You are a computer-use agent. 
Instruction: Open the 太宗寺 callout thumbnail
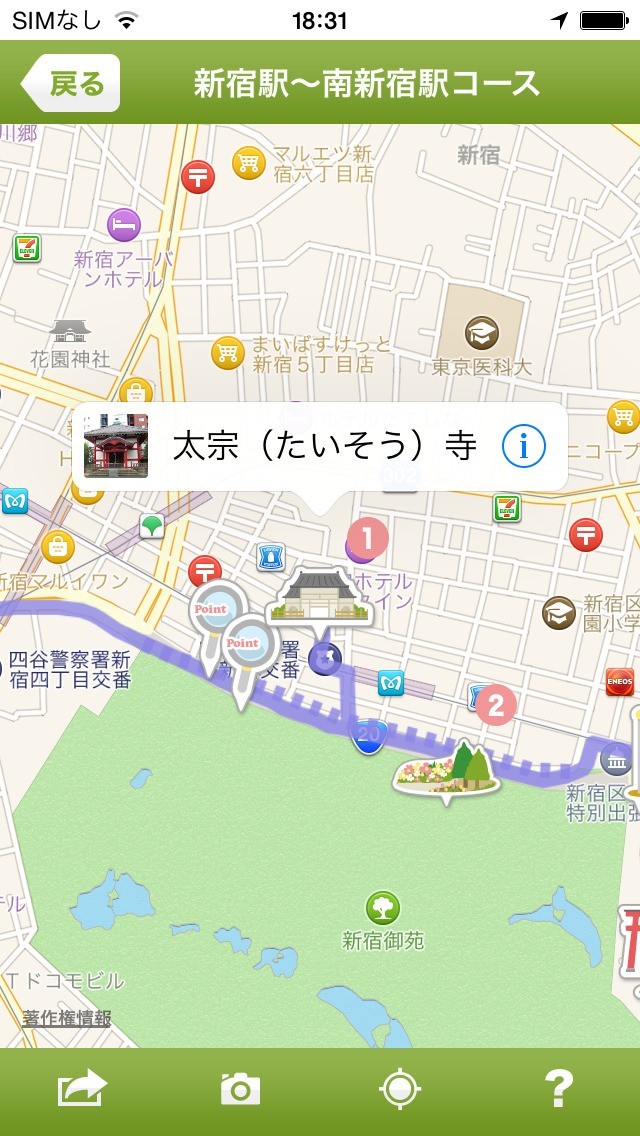tap(116, 447)
